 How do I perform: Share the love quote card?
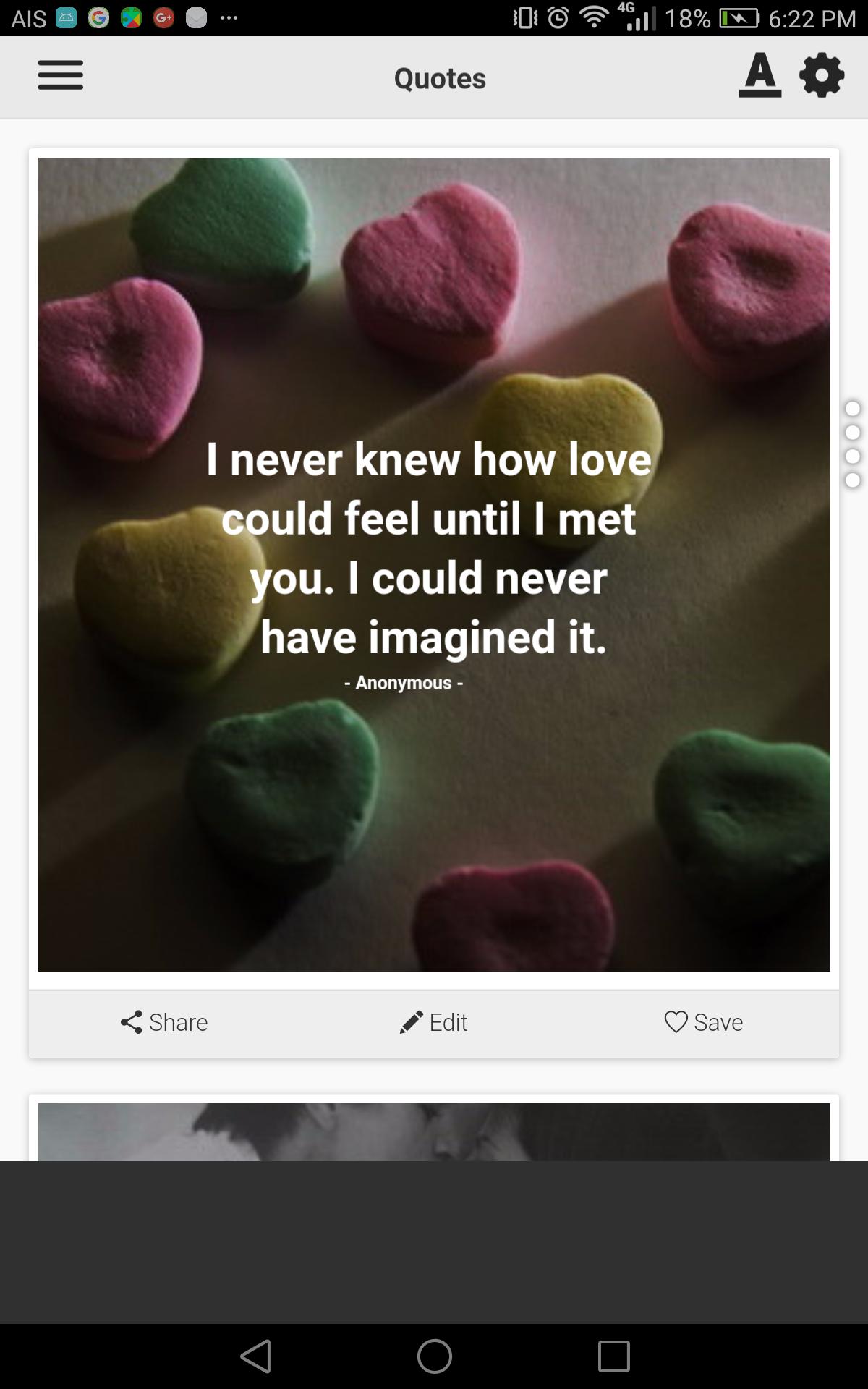(164, 1022)
